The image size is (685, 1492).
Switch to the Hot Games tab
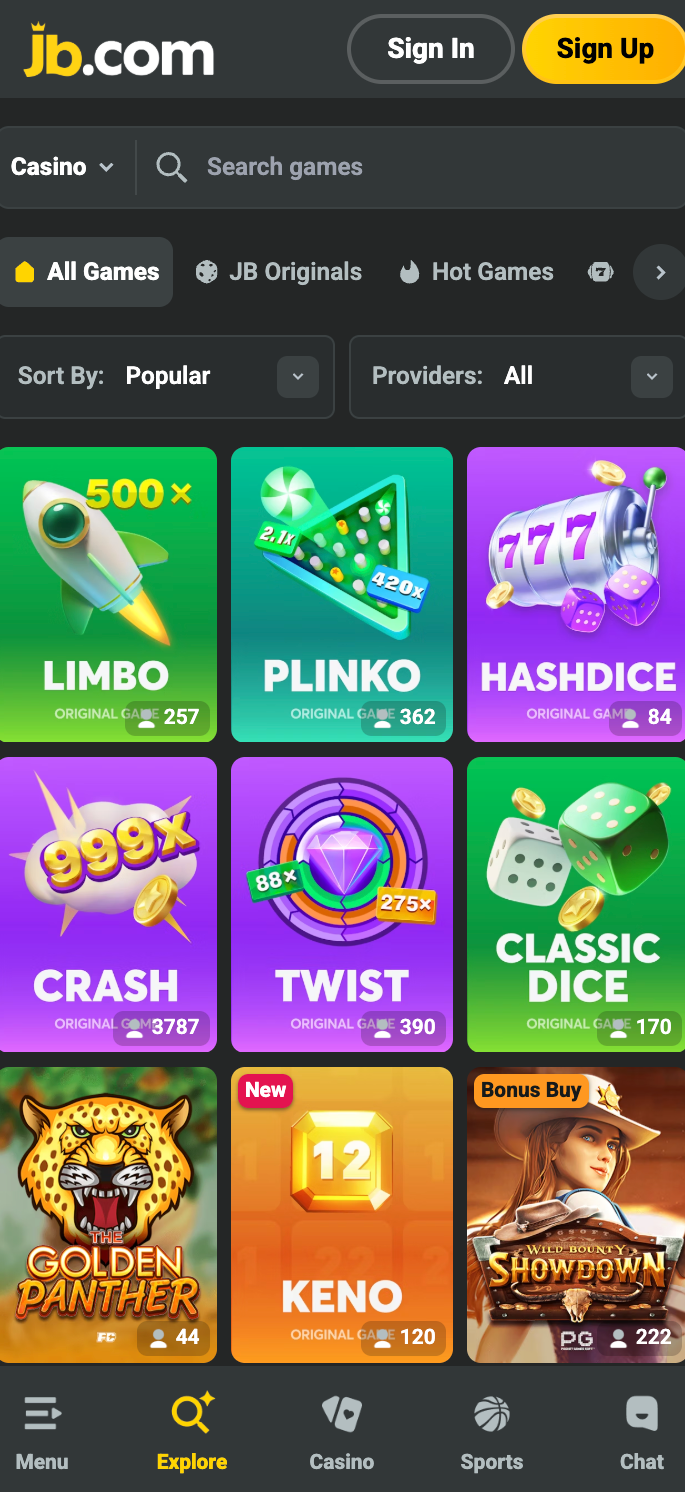(x=477, y=272)
